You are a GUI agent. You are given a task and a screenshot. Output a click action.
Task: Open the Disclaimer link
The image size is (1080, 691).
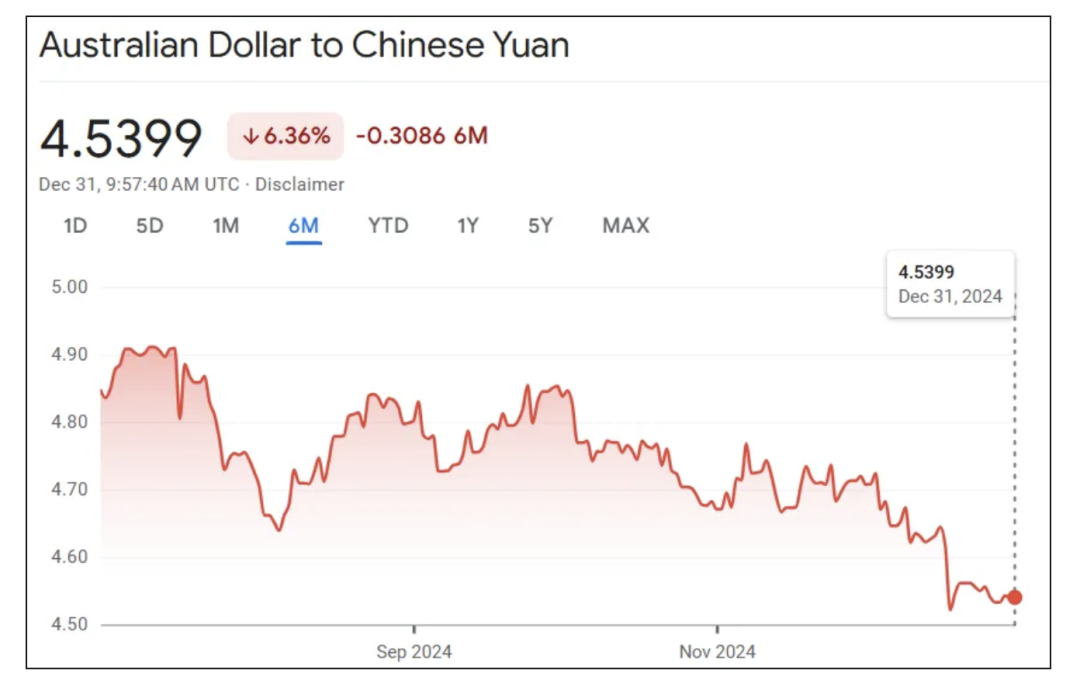tap(300, 185)
